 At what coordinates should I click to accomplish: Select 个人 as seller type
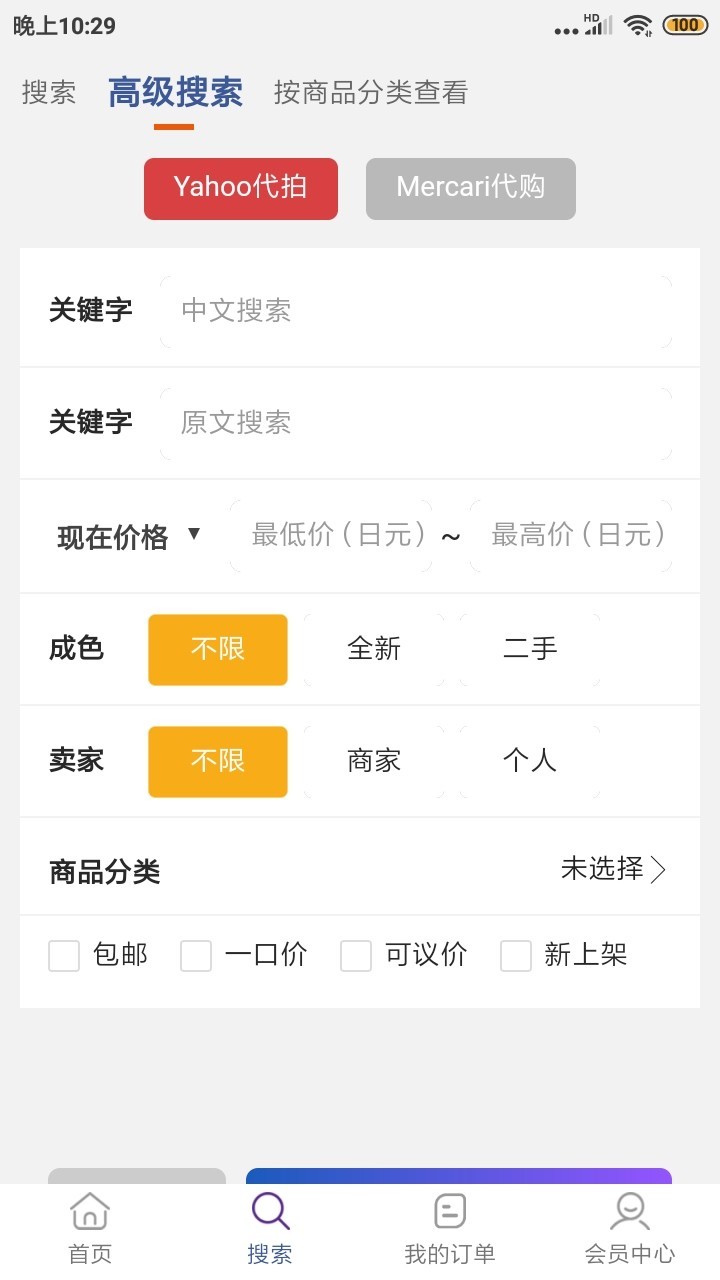[530, 762]
